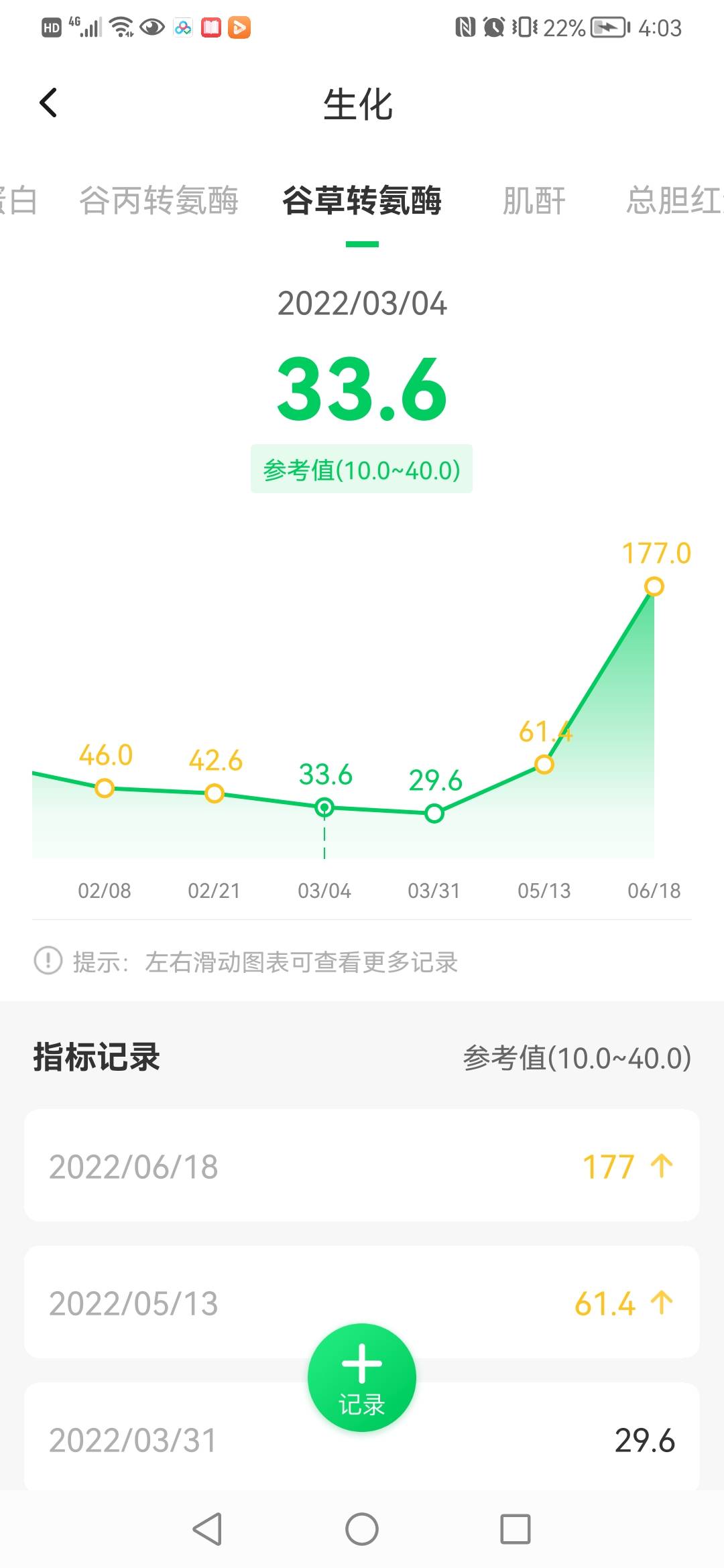This screenshot has height=1568, width=724.
Task: Tap the green plus 记录 button
Action: (361, 1376)
